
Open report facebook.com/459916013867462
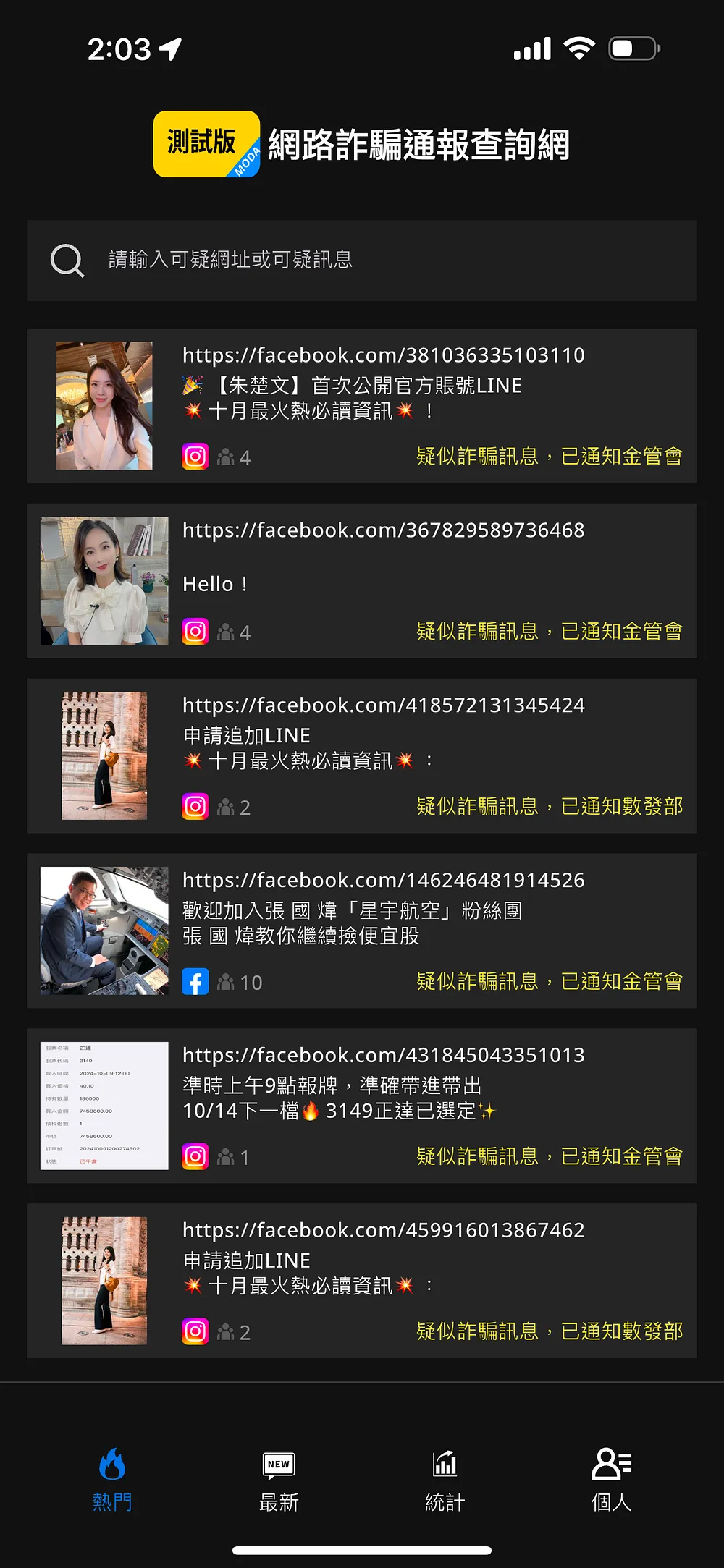click(x=362, y=1281)
